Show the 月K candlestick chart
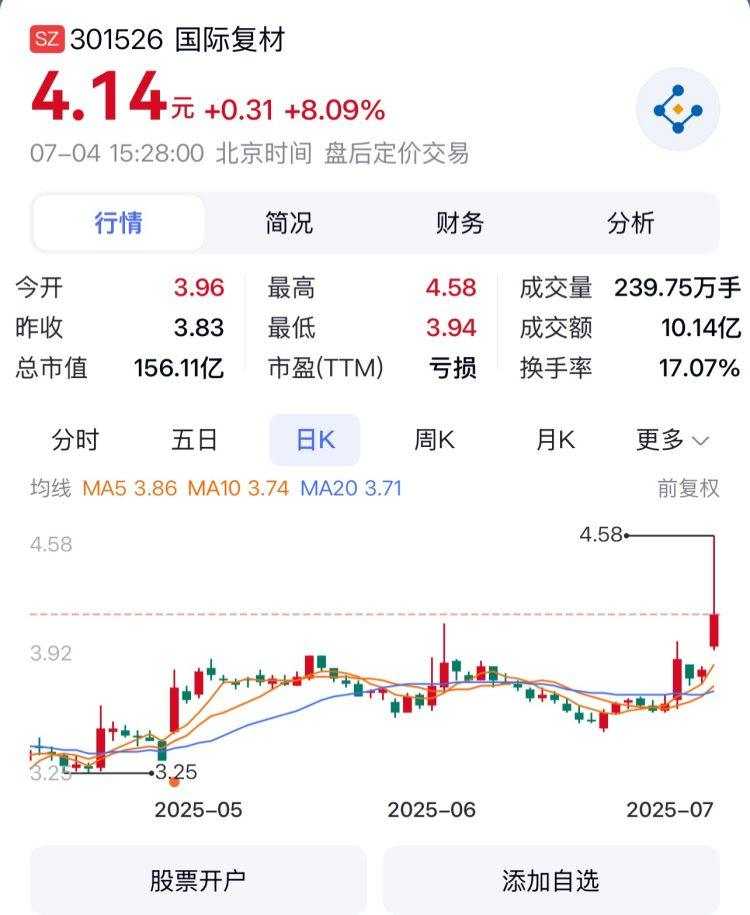The width and height of the screenshot is (750, 915). click(555, 440)
